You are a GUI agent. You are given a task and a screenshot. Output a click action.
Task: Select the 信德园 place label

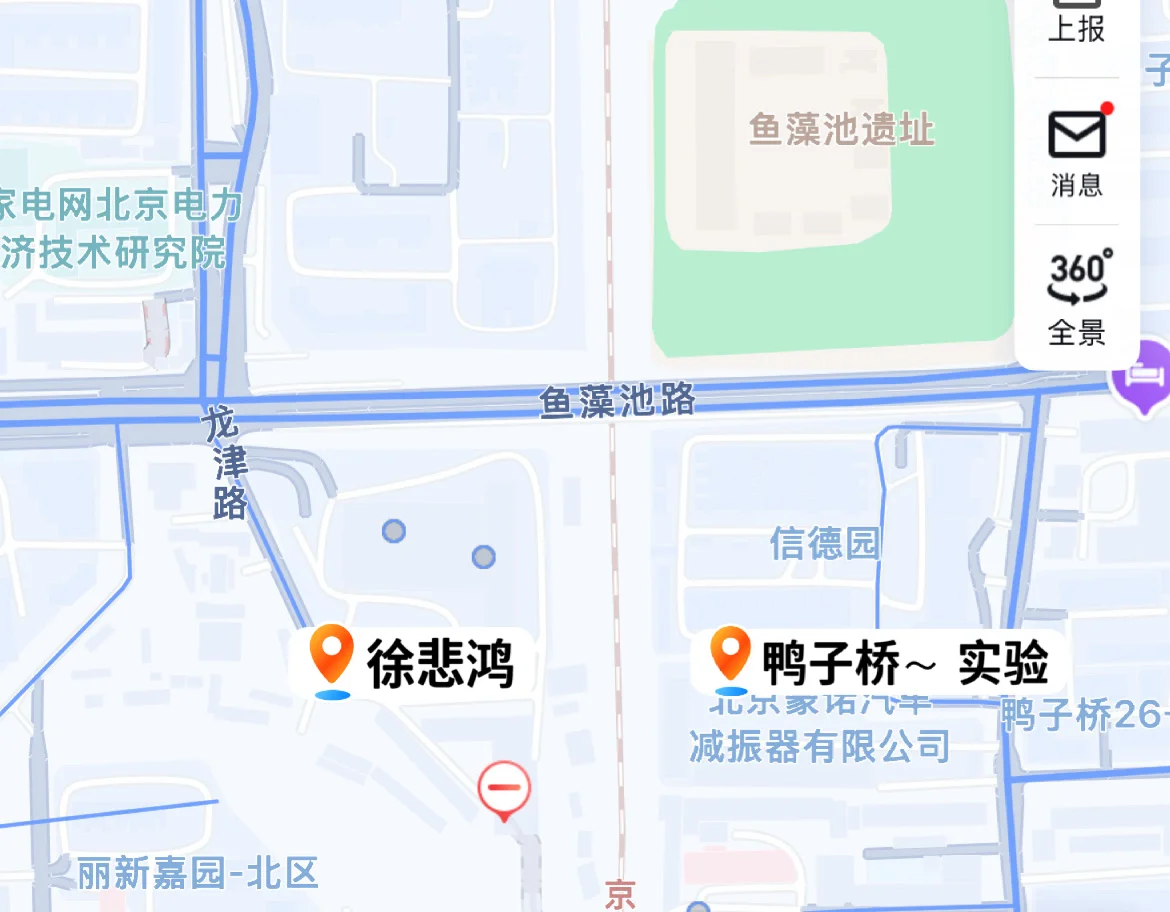click(x=824, y=544)
